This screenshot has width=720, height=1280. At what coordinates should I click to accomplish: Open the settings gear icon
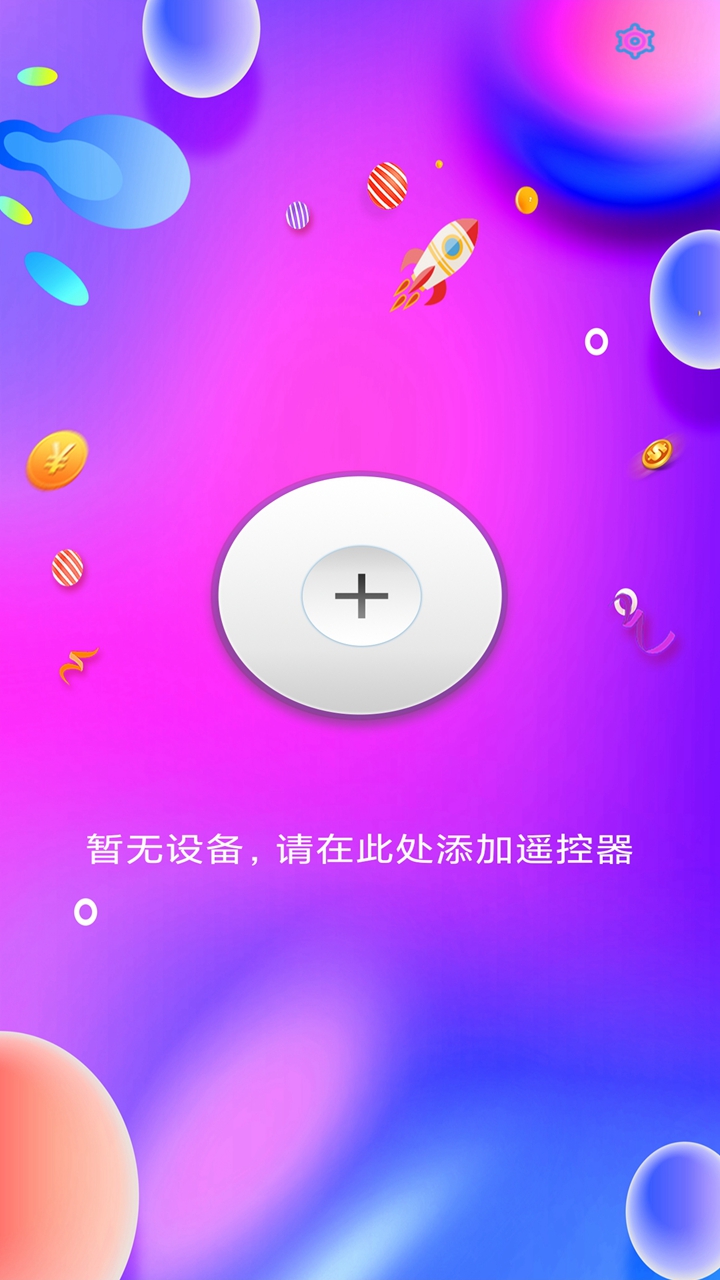click(x=634, y=41)
